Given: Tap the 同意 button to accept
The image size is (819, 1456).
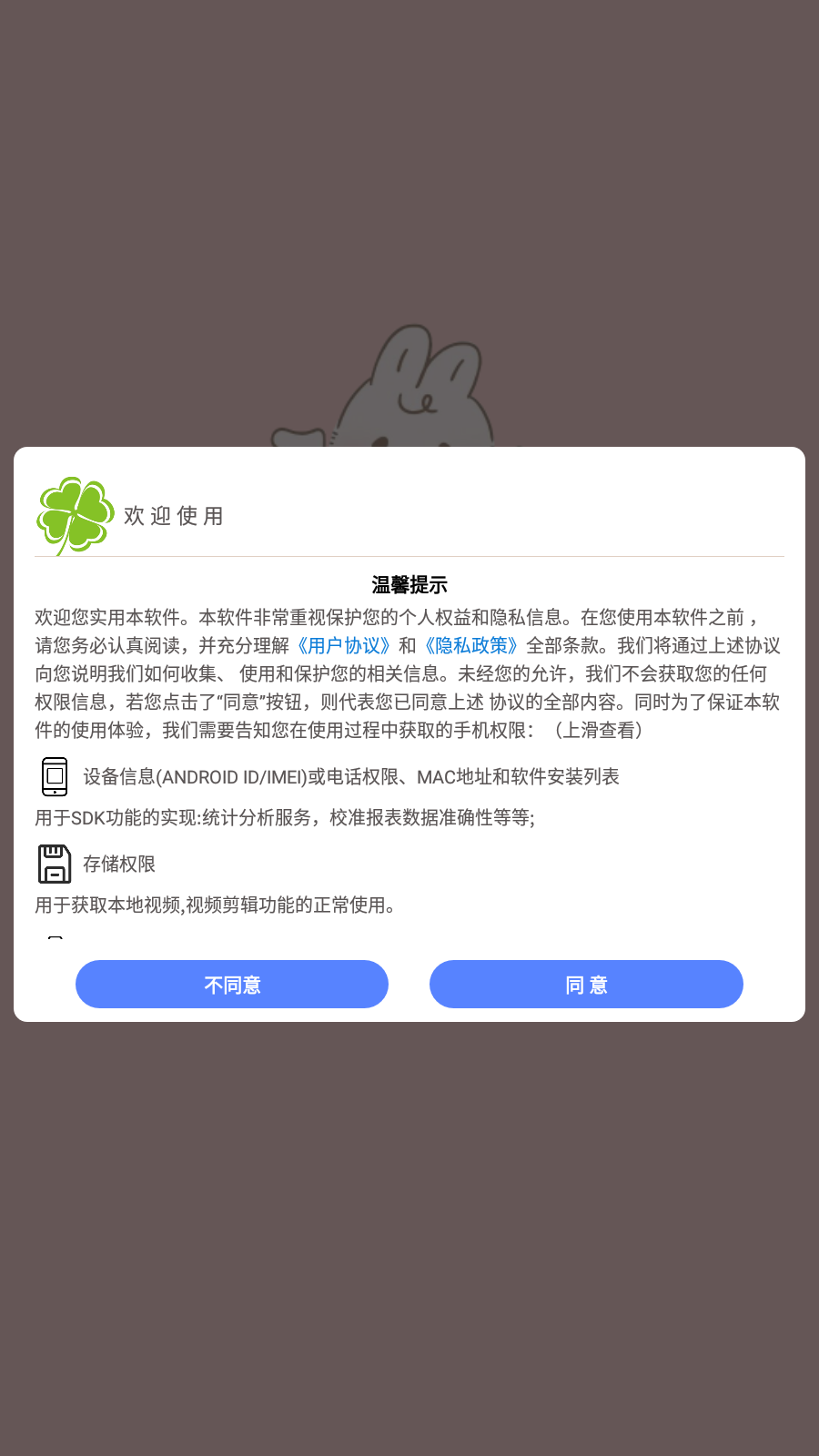Looking at the screenshot, I should [586, 984].
